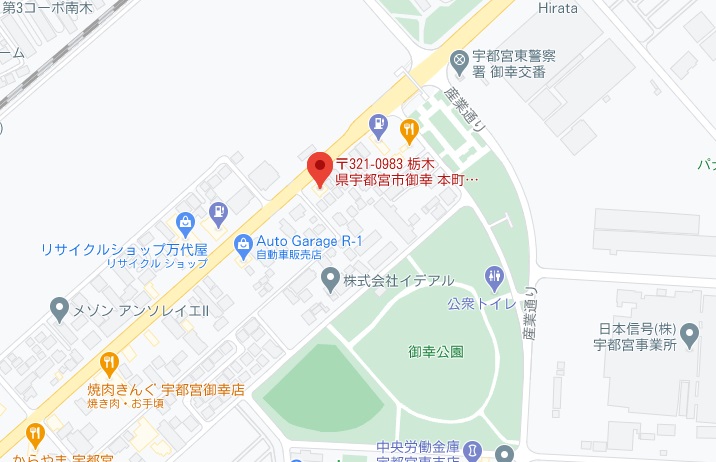The width and height of the screenshot is (716, 462).
Task: Tap the red pin for 〒321-0983
Action: 319,168
